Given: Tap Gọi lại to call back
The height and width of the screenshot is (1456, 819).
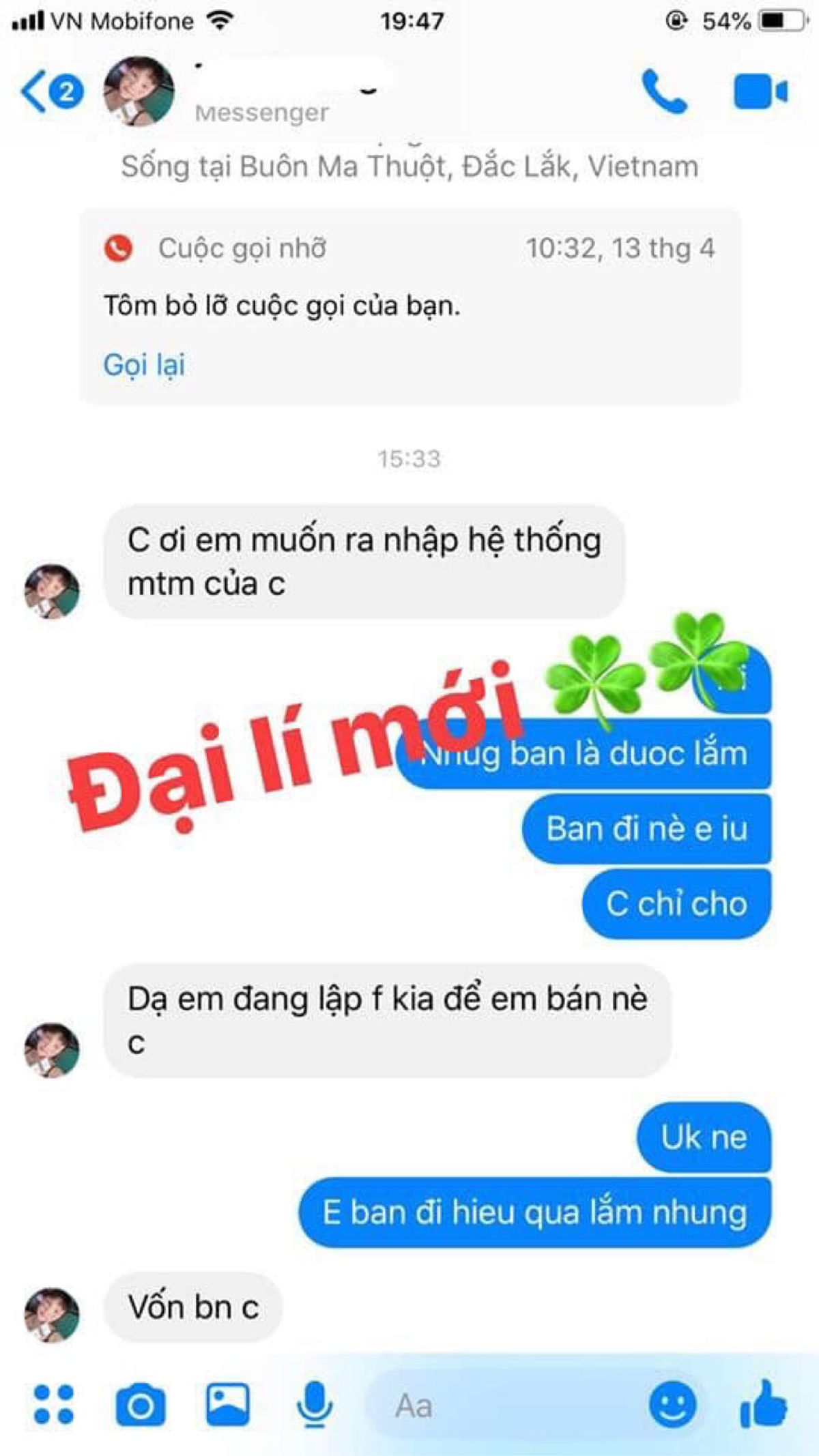Looking at the screenshot, I should 144,364.
